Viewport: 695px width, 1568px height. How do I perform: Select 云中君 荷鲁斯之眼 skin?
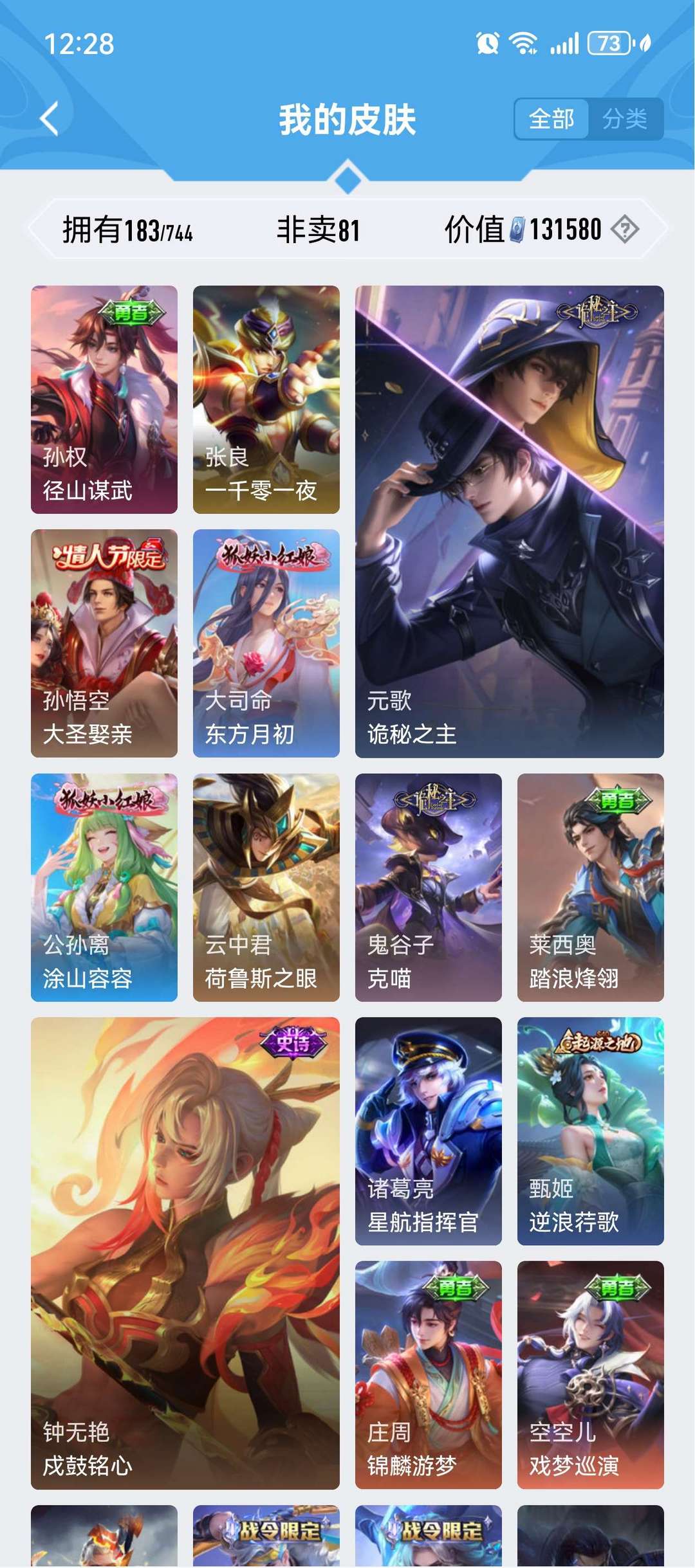[x=266, y=887]
